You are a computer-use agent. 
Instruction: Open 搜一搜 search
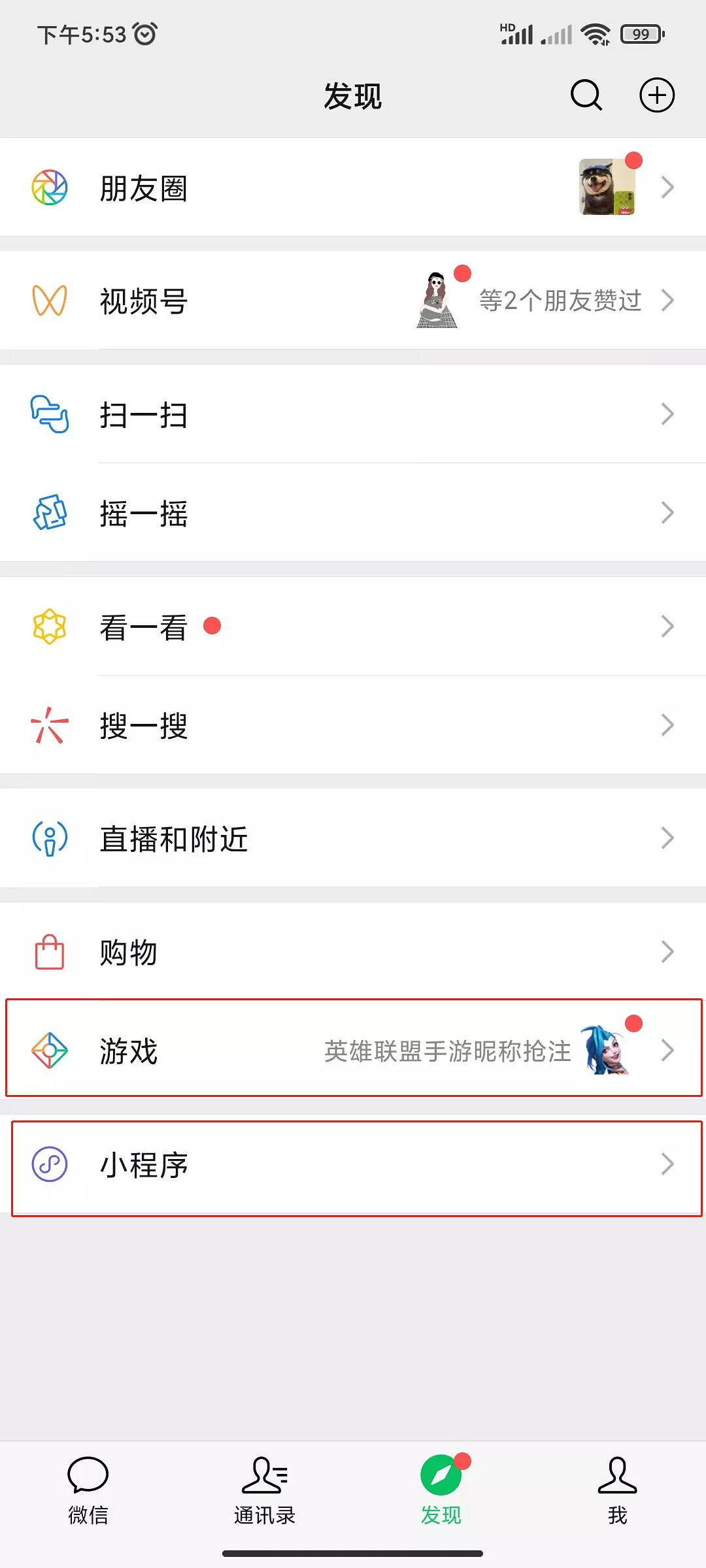(353, 725)
